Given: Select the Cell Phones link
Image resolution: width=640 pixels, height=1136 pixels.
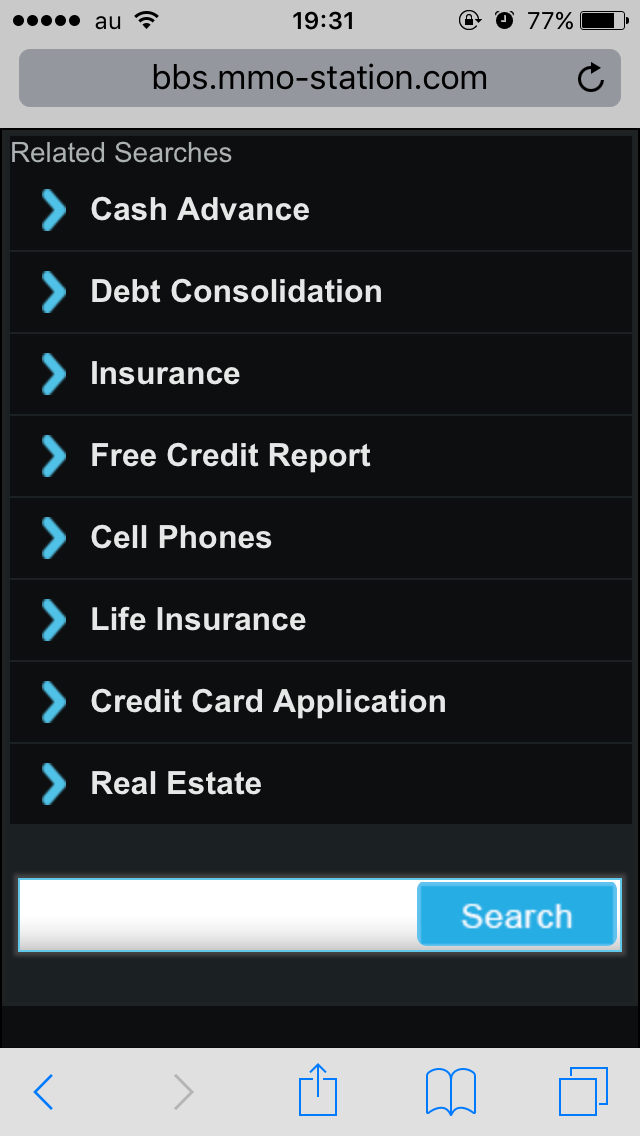Looking at the screenshot, I should click(x=181, y=538).
